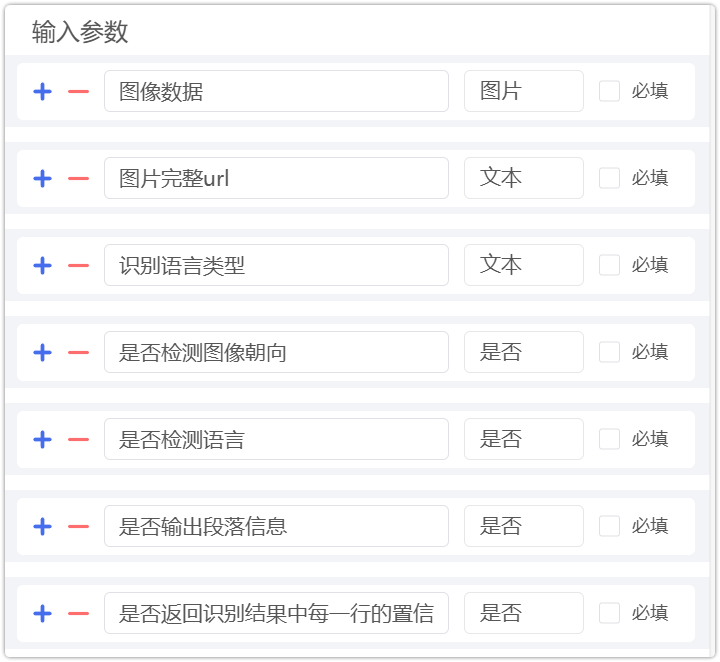
Task: Select type for 是否返回识别结果中每一行的置信 row
Action: [x=523, y=614]
